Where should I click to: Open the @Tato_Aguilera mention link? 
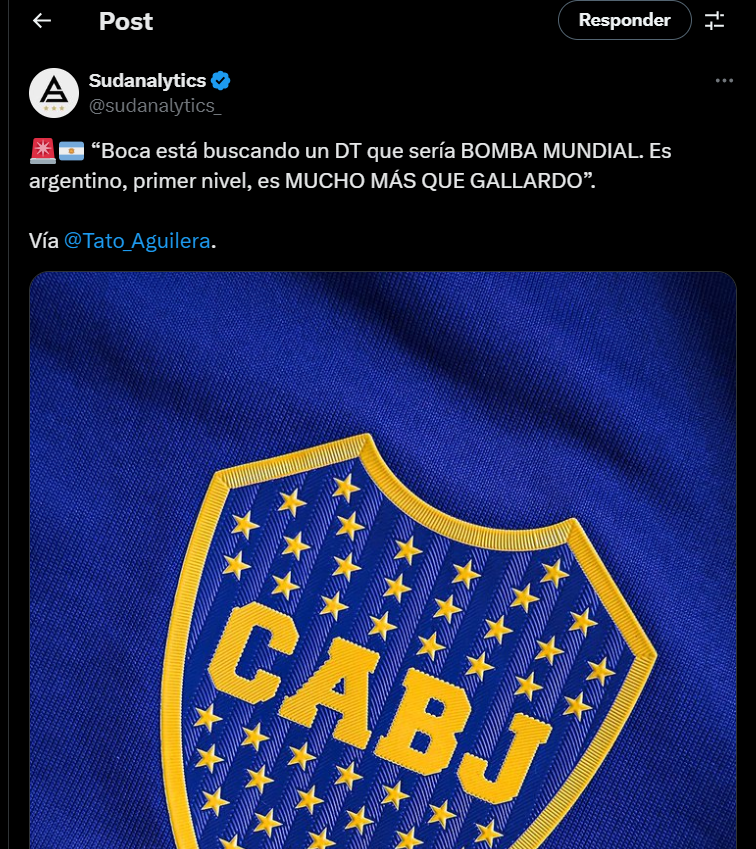138,240
